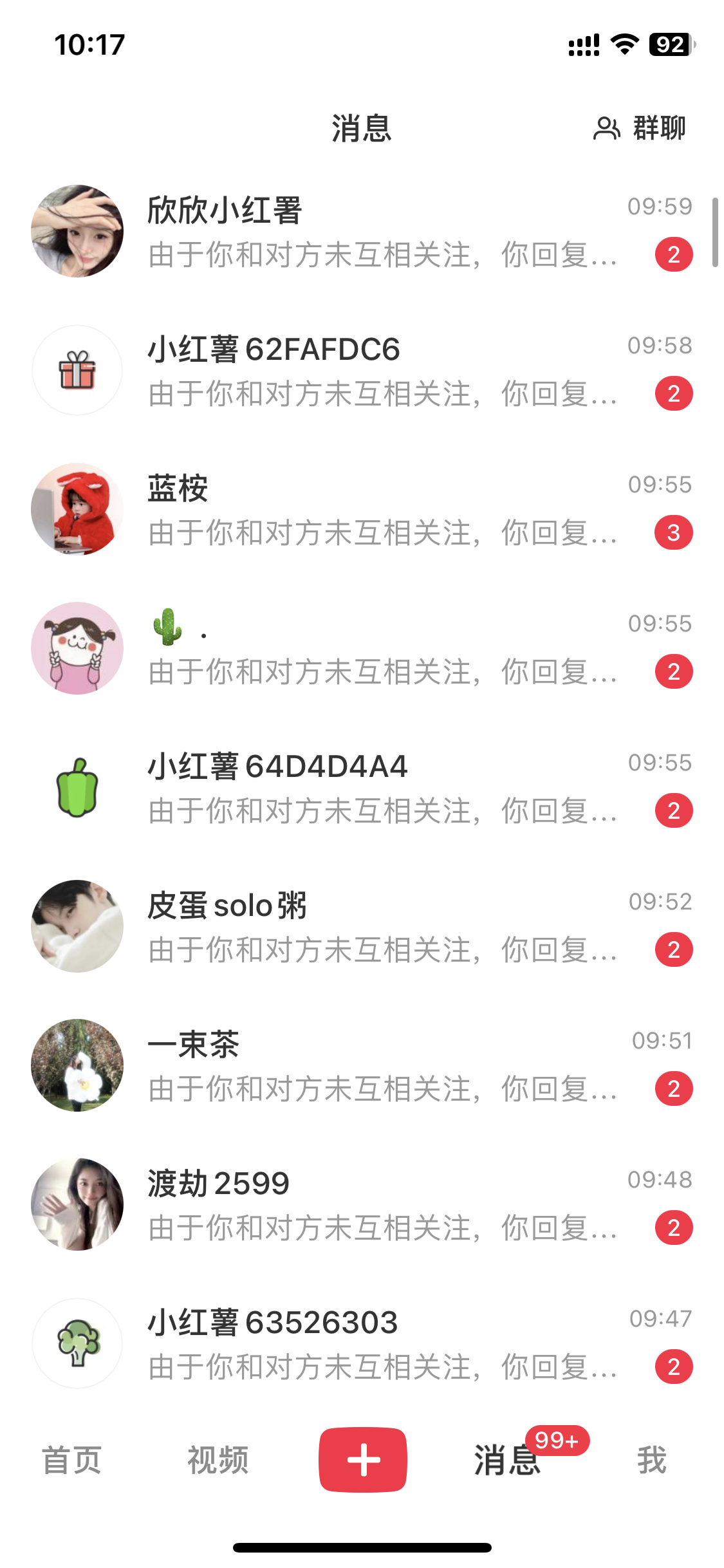Go to the 我 profile tab
The height and width of the screenshot is (1568, 724).
(x=651, y=1460)
